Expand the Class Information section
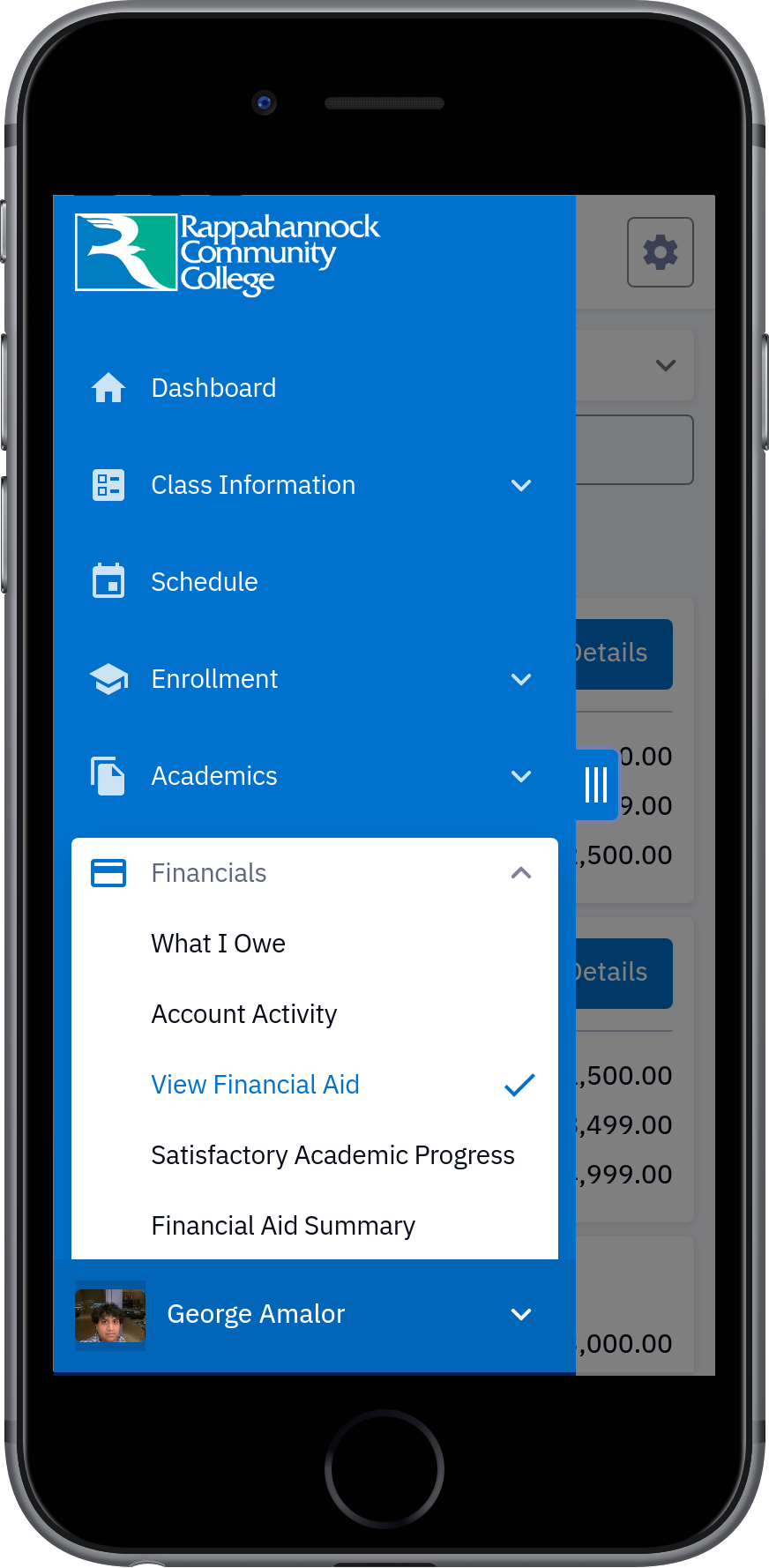This screenshot has width=769, height=1568. click(x=315, y=485)
